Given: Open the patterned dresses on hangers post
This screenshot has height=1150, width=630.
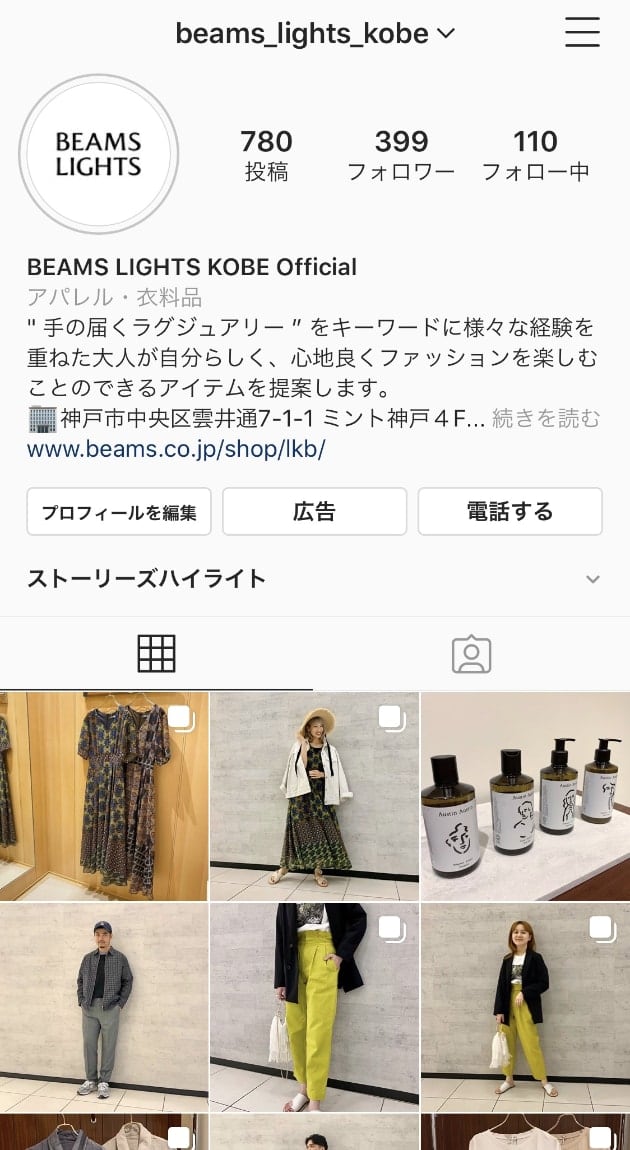Looking at the screenshot, I should (x=104, y=796).
